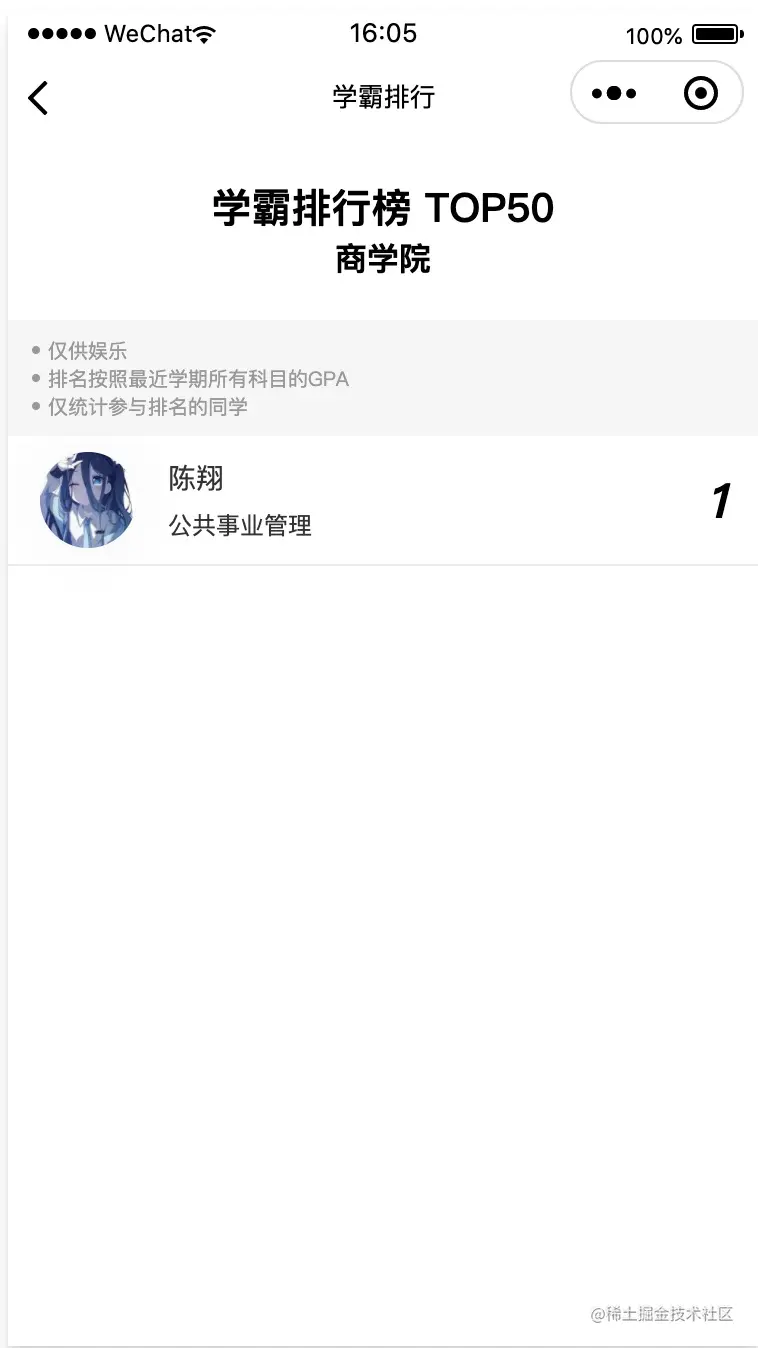Open the mini program more options menu
The image size is (758, 1348).
coord(614,94)
